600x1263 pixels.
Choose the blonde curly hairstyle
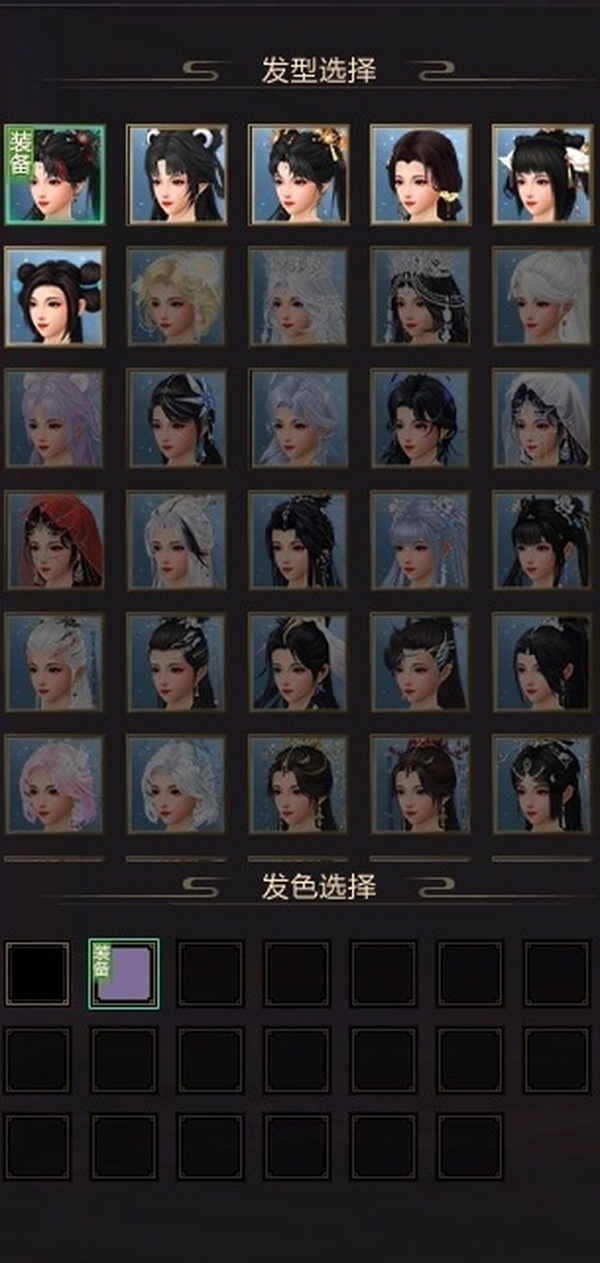tap(177, 297)
